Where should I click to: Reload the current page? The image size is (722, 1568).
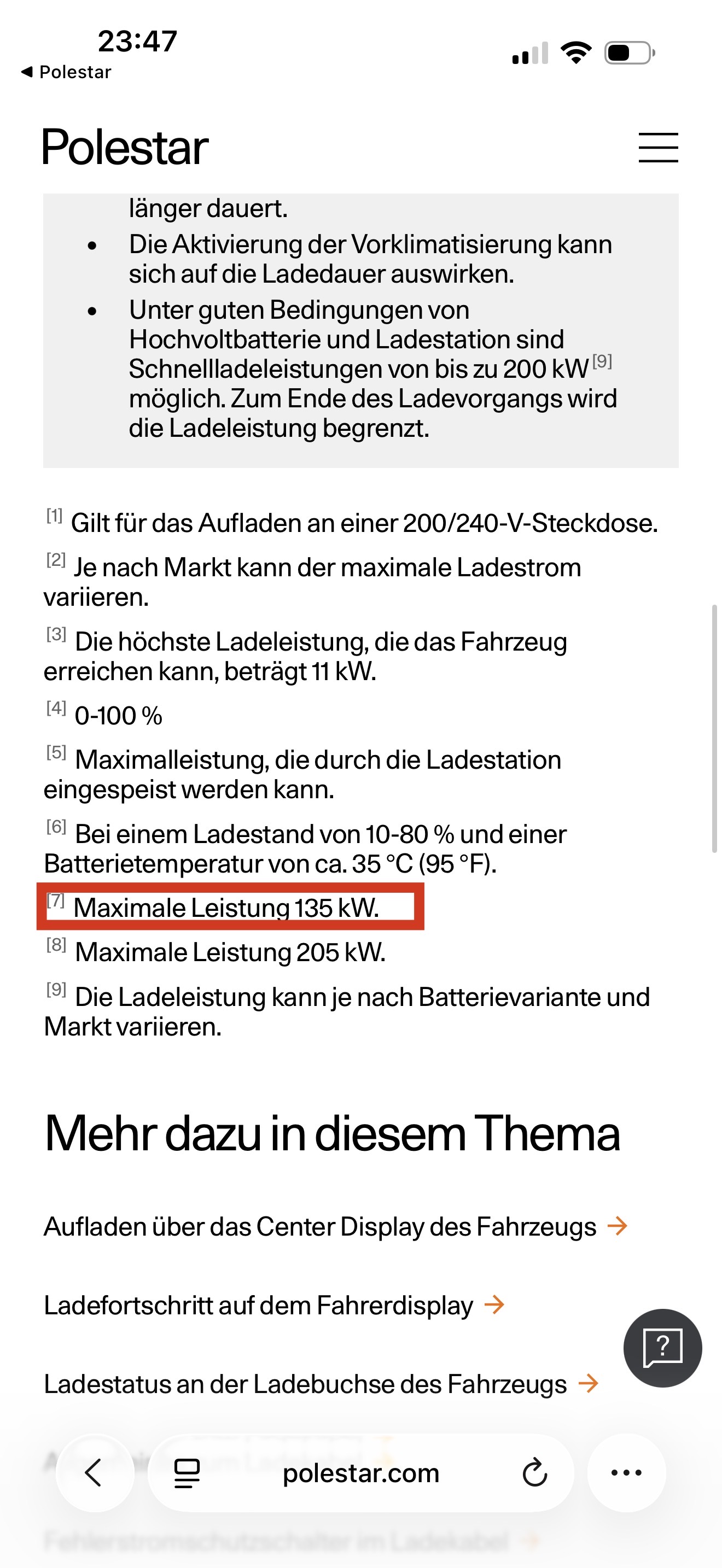pyautogui.click(x=534, y=1473)
